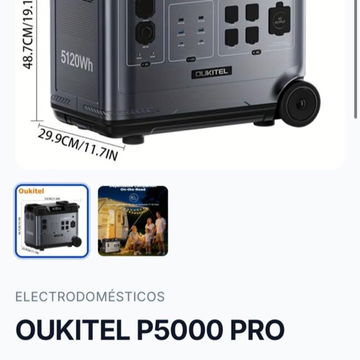Select the camping night scene thumbnail
360x360 pixels.
pyautogui.click(x=133, y=221)
